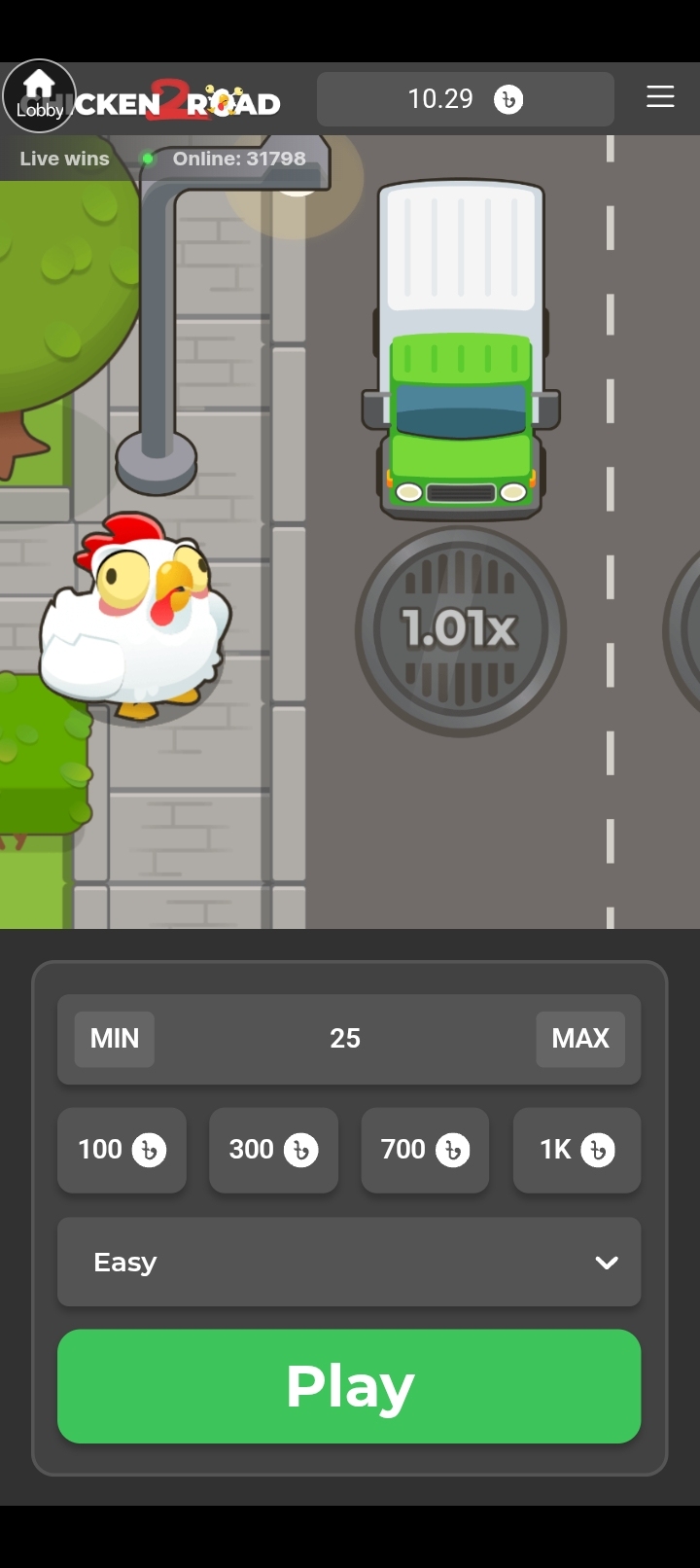The image size is (700, 1568).
Task: Choose the 100 bet chip
Action: tap(122, 1150)
